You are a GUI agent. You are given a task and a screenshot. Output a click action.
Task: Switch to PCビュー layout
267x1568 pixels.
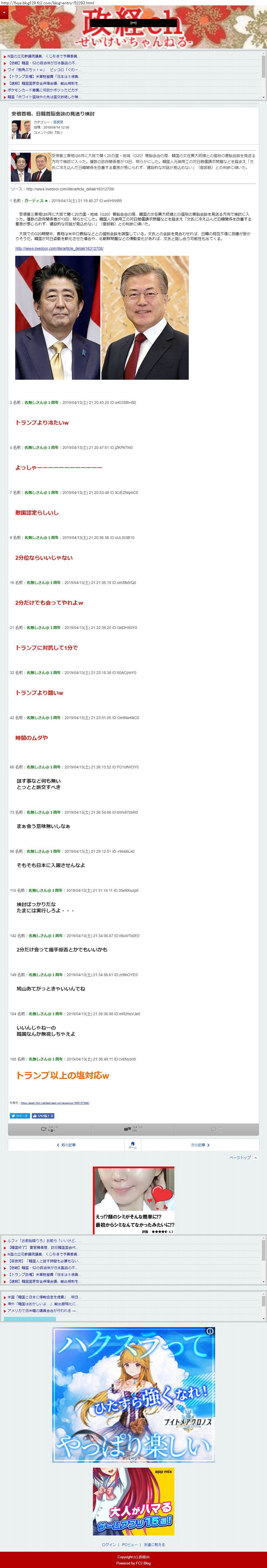tap(129, 1544)
